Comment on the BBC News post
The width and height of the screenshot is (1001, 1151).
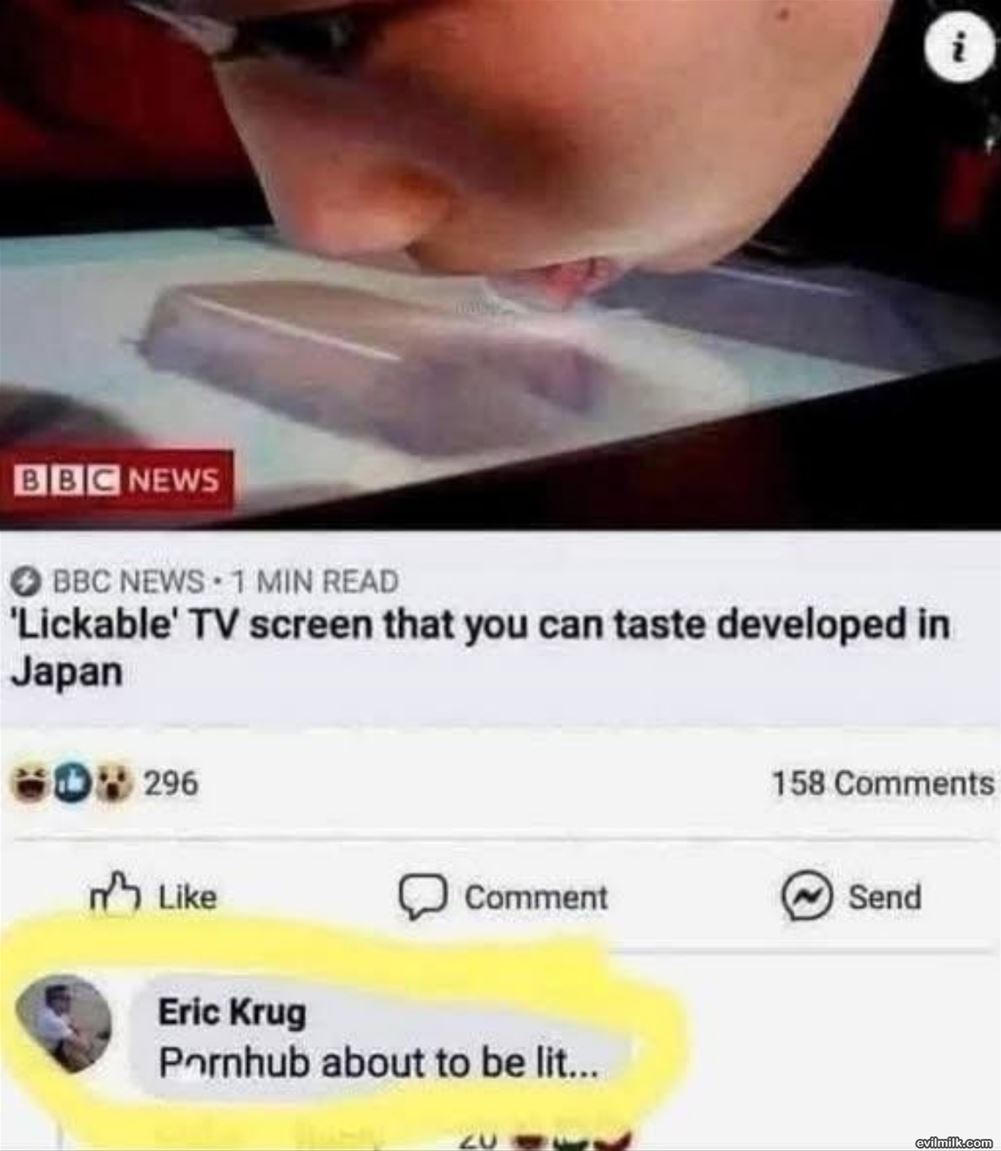point(504,897)
